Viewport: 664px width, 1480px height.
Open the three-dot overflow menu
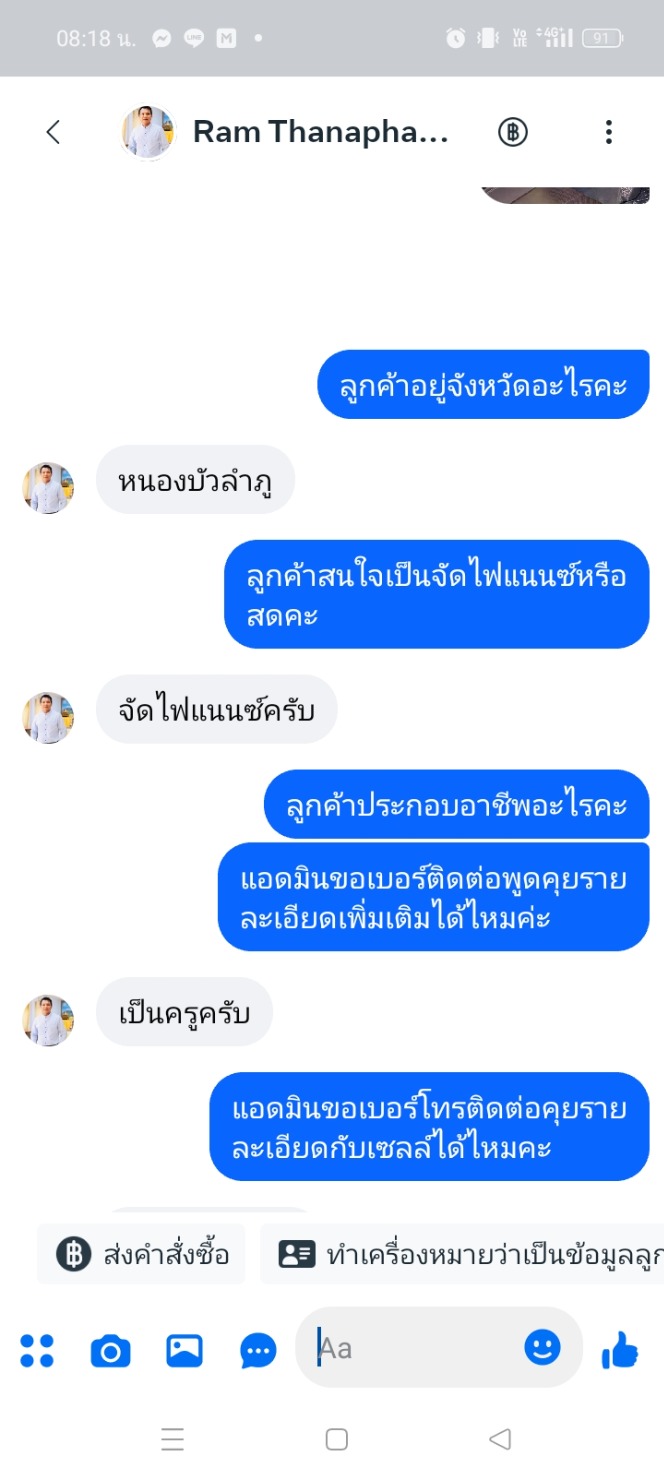coord(608,132)
